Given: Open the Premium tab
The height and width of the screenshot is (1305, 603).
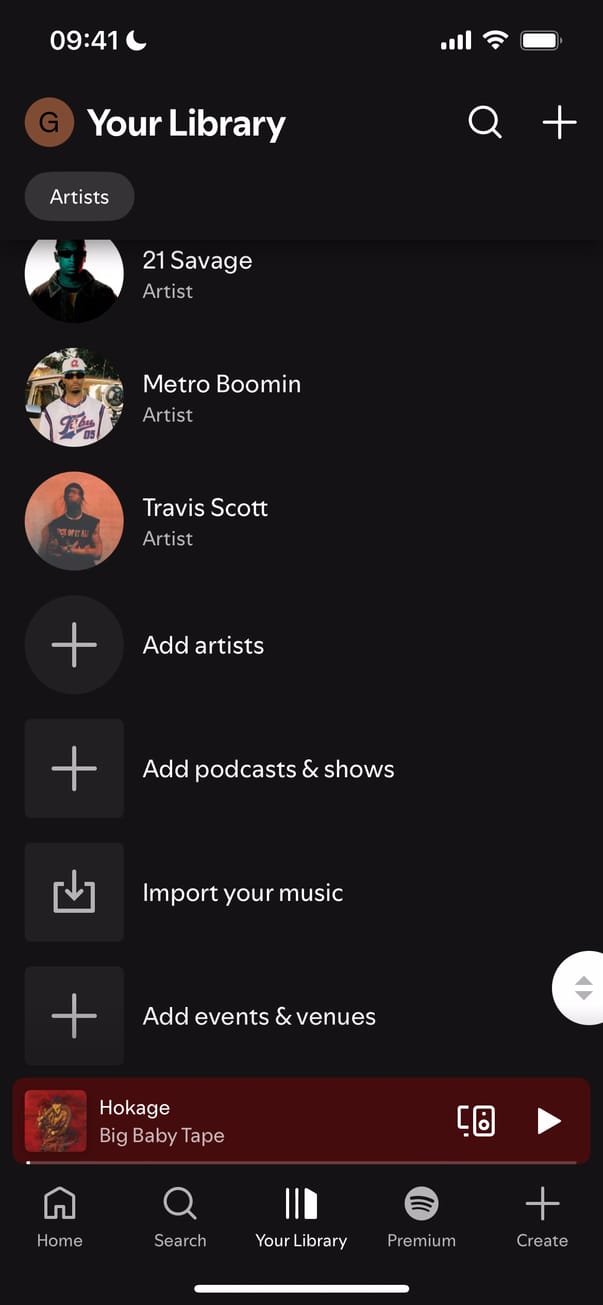Looking at the screenshot, I should [421, 1217].
